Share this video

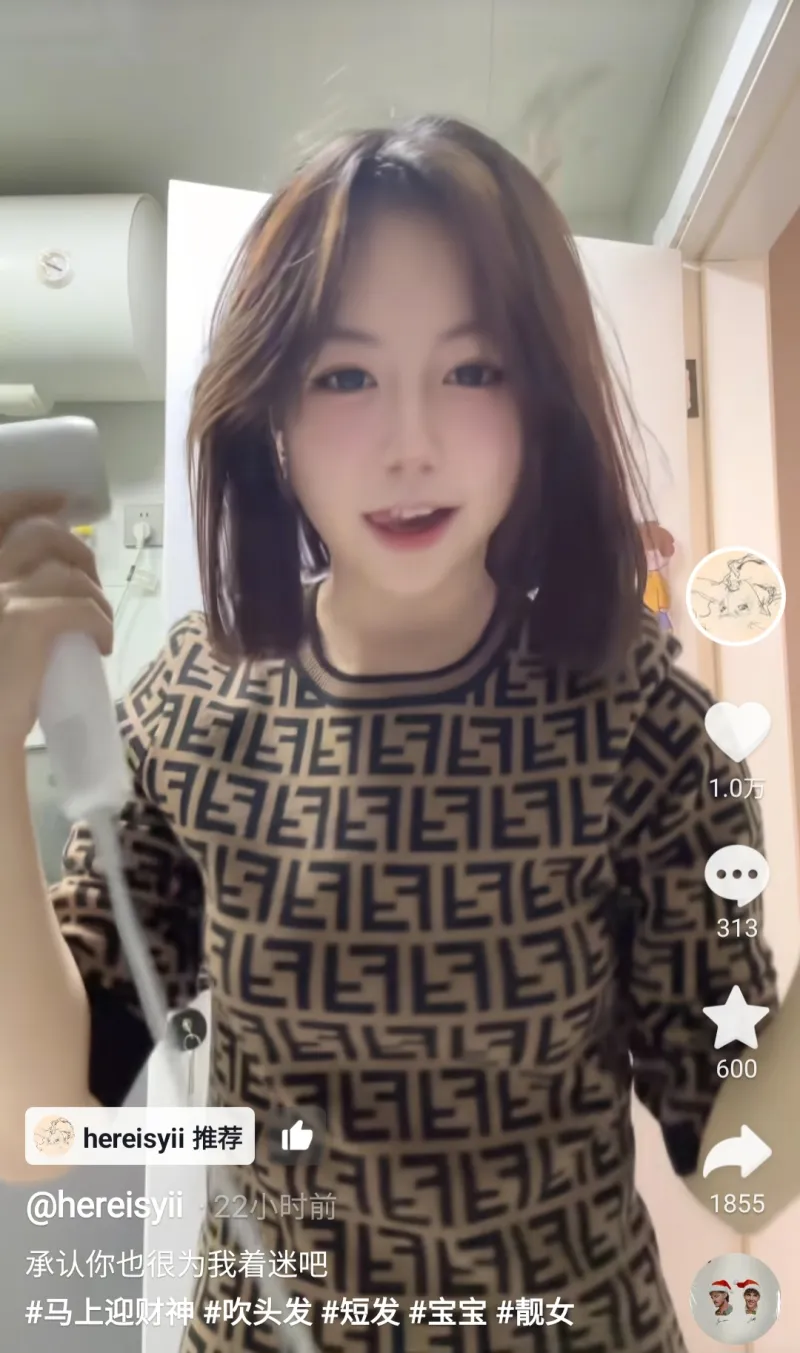(x=737, y=1153)
